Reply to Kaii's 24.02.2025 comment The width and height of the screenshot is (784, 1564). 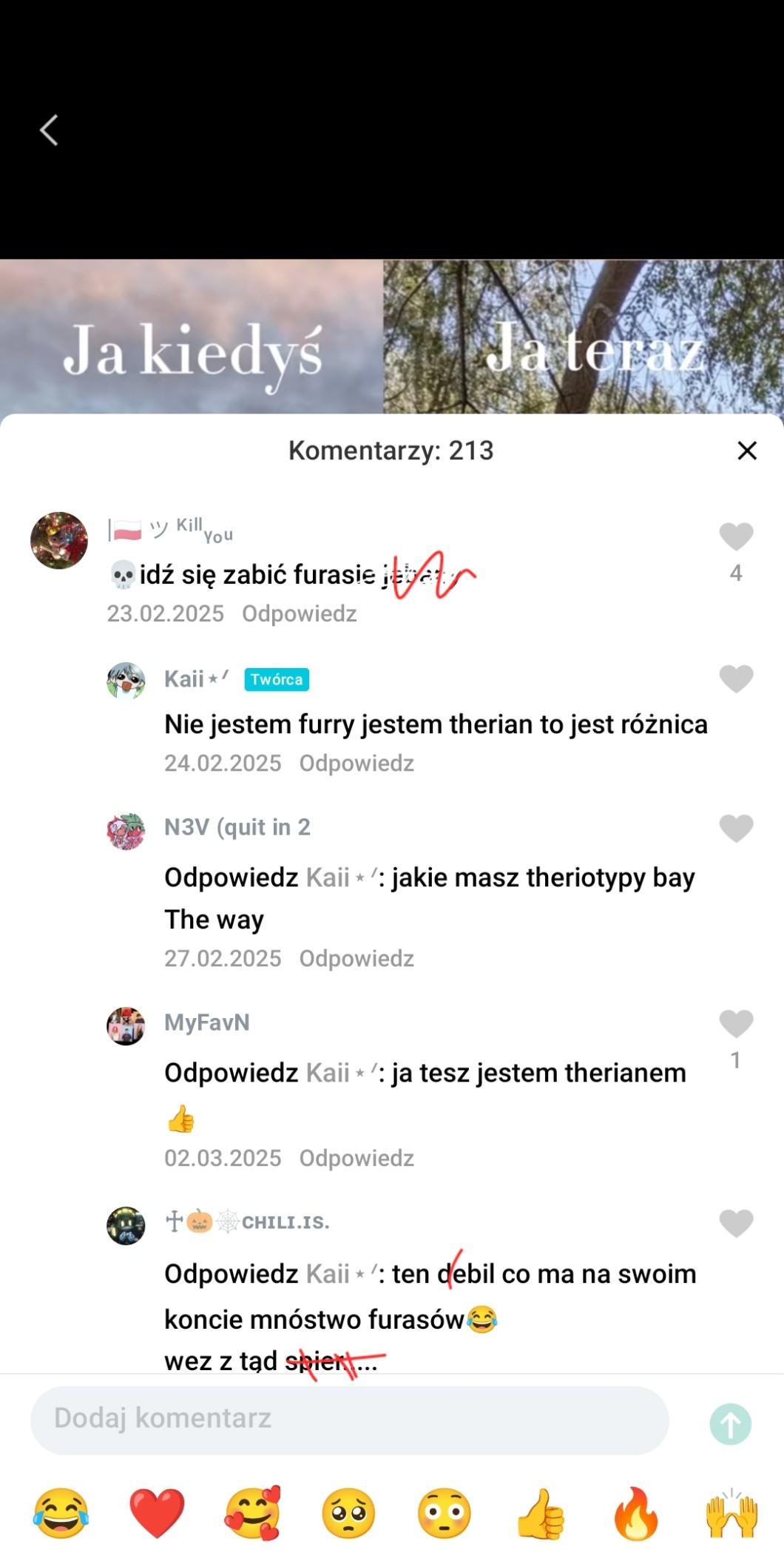click(x=356, y=764)
